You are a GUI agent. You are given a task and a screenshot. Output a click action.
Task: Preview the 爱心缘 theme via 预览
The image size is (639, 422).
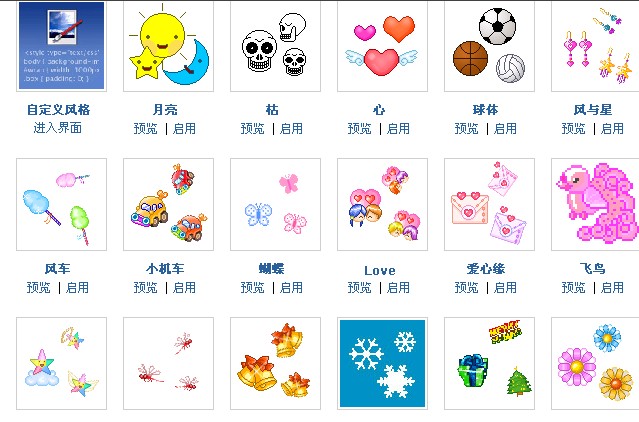(467, 287)
